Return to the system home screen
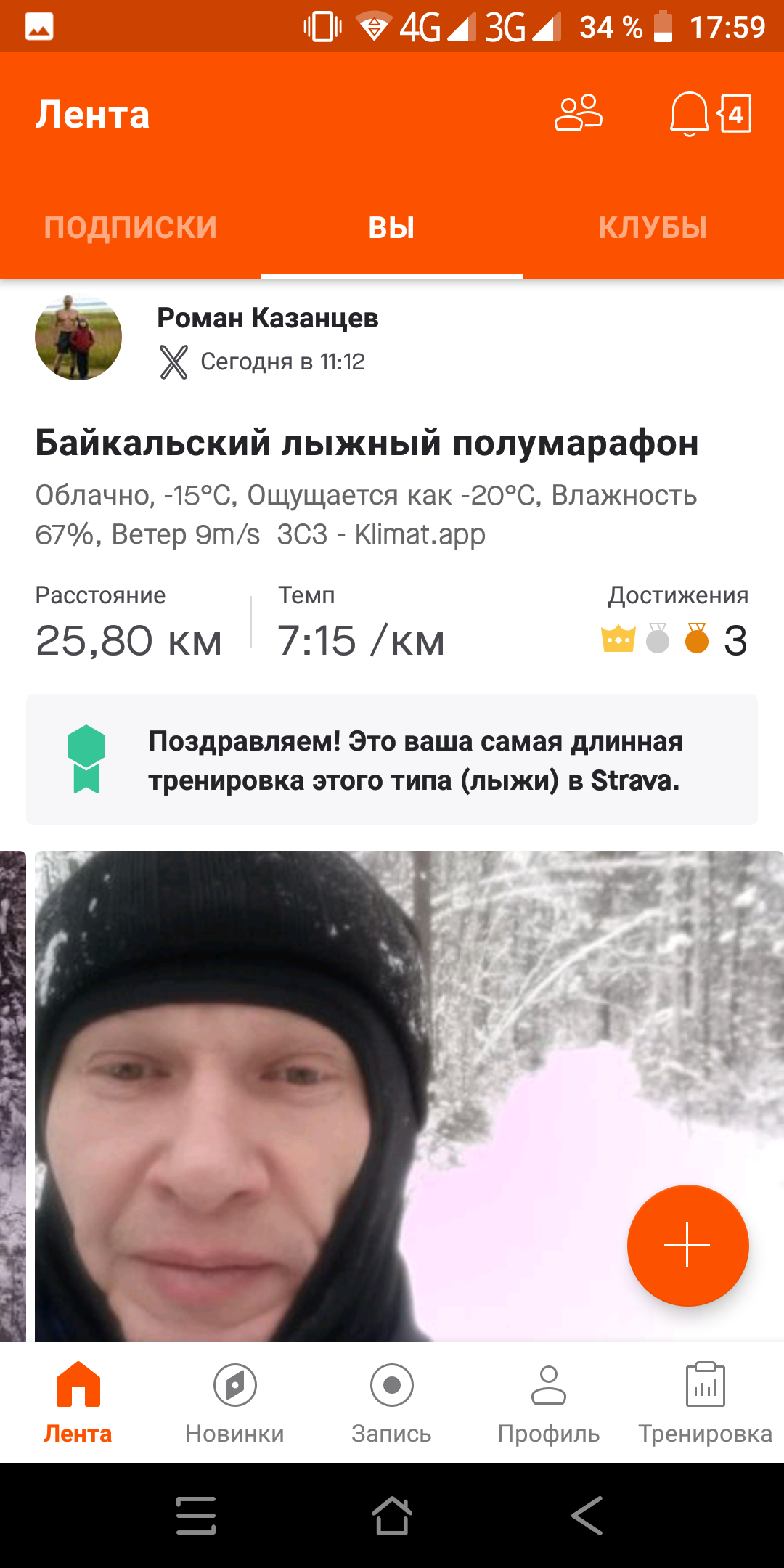The width and height of the screenshot is (784, 1568). pos(391,1516)
